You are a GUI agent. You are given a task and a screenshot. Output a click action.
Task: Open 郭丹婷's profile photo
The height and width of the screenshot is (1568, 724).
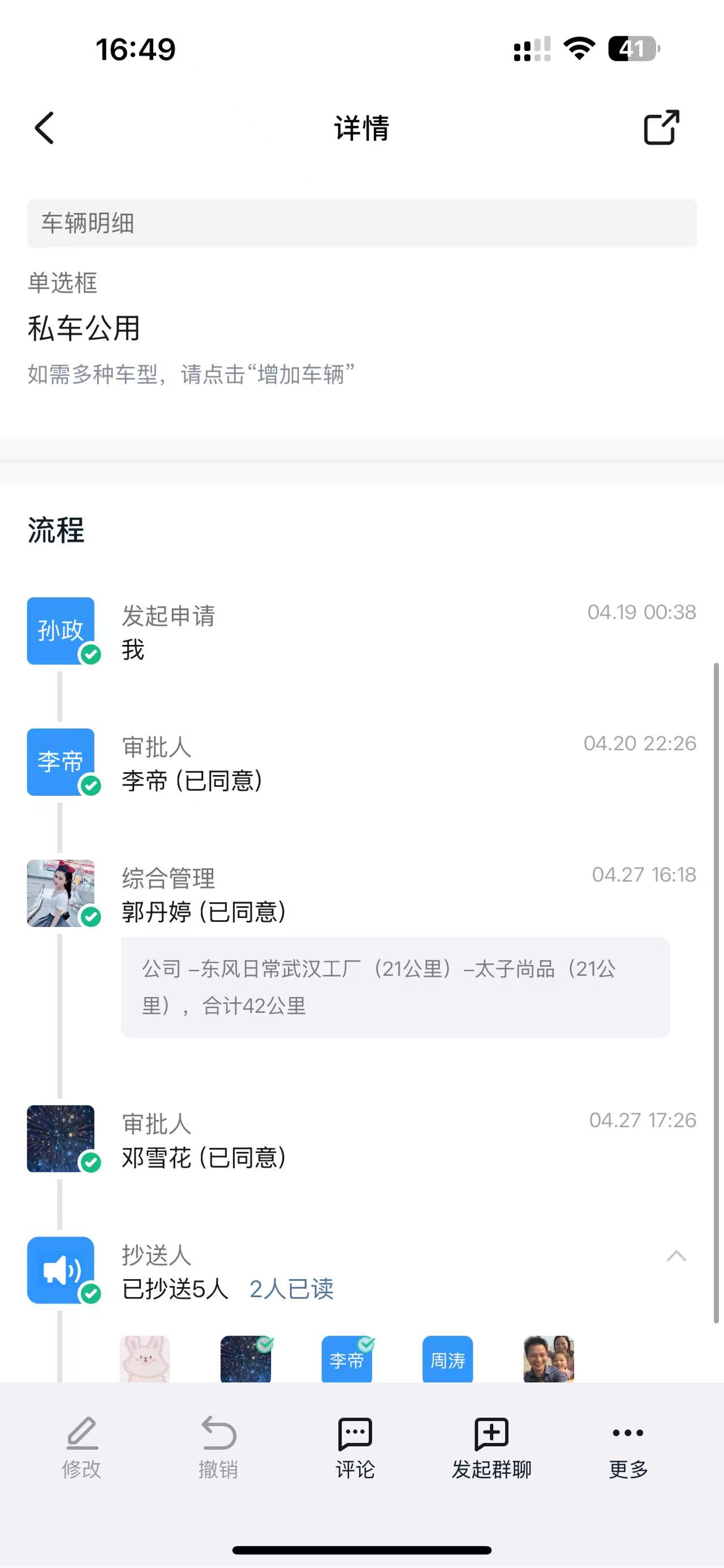tap(61, 893)
